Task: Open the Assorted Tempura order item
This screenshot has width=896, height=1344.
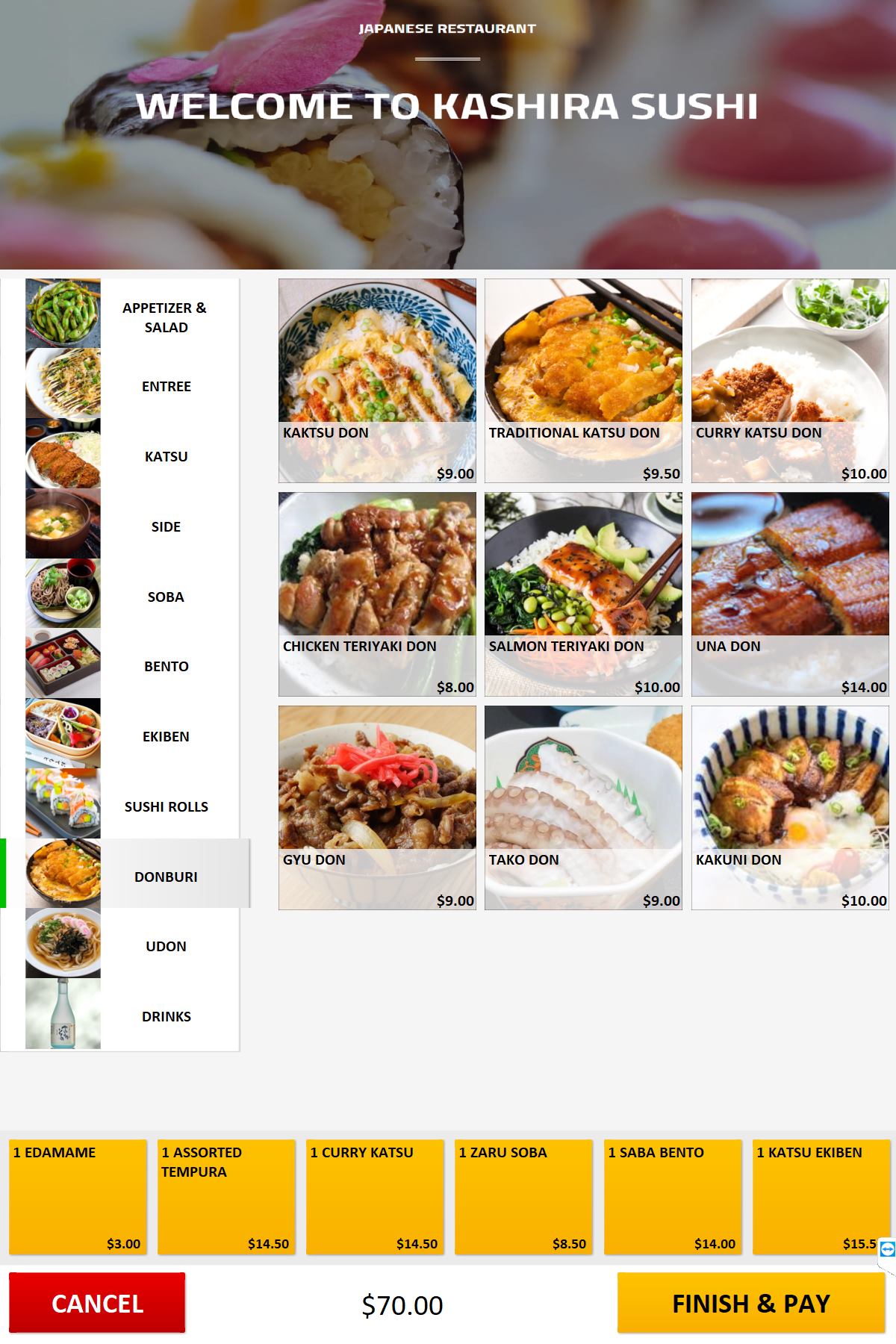Action: coord(226,1196)
